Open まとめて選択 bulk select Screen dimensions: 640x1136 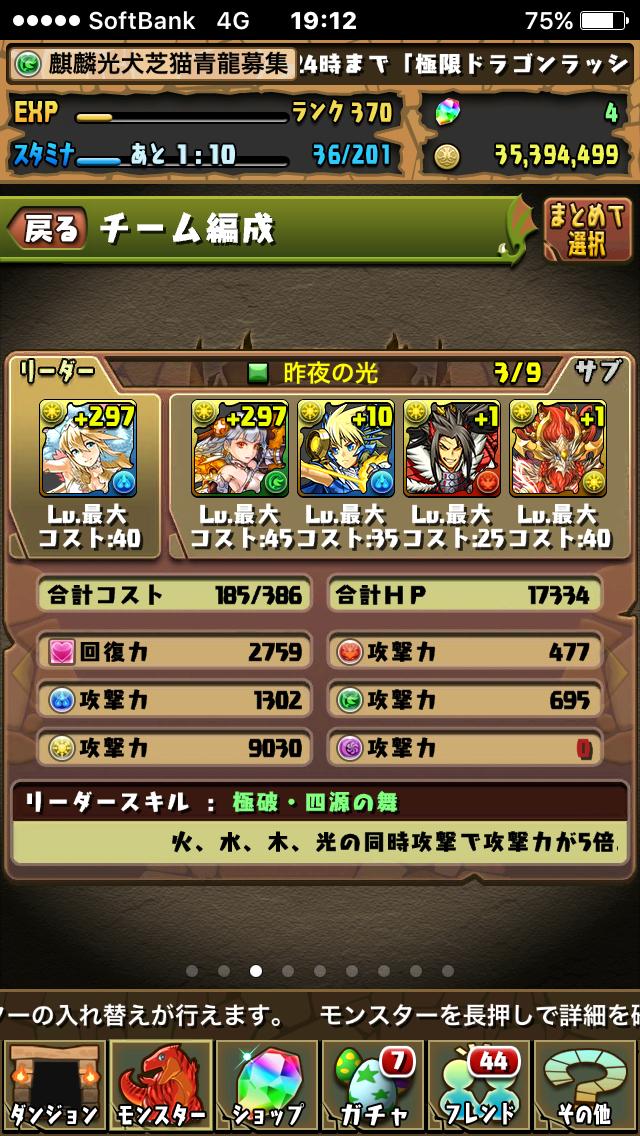tap(587, 230)
